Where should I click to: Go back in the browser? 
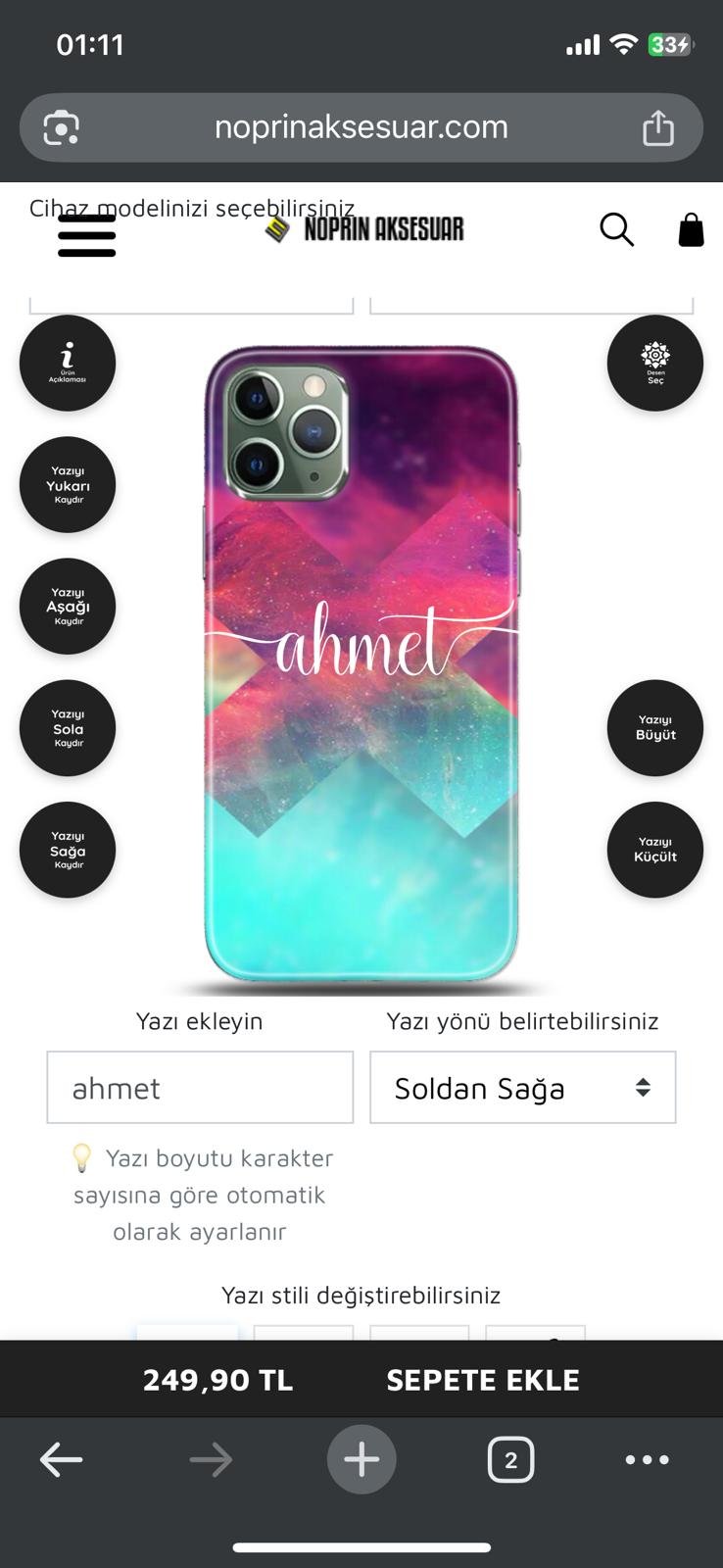click(61, 1460)
